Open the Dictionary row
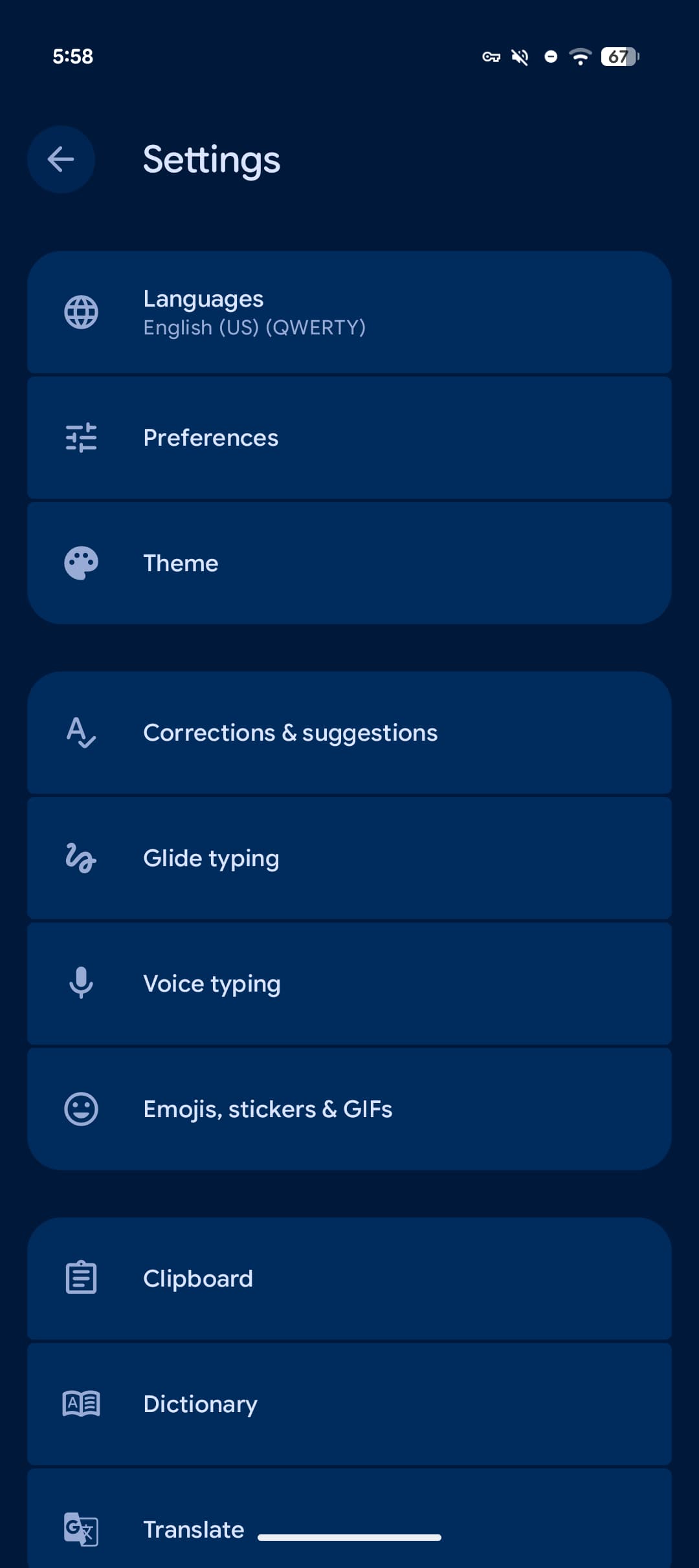 pyautogui.click(x=349, y=1404)
